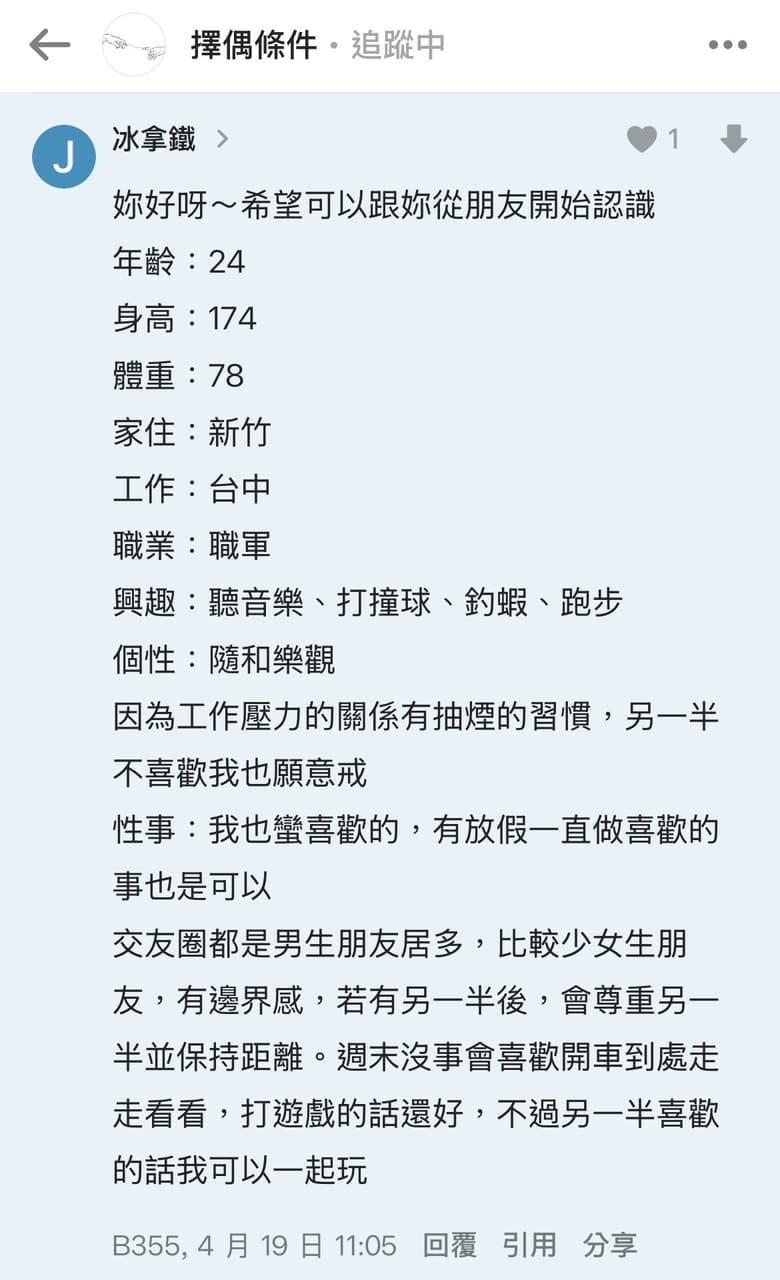Viewport: 780px width, 1280px height.
Task: Tap the 追蹤中 following status
Action: click(x=398, y=45)
